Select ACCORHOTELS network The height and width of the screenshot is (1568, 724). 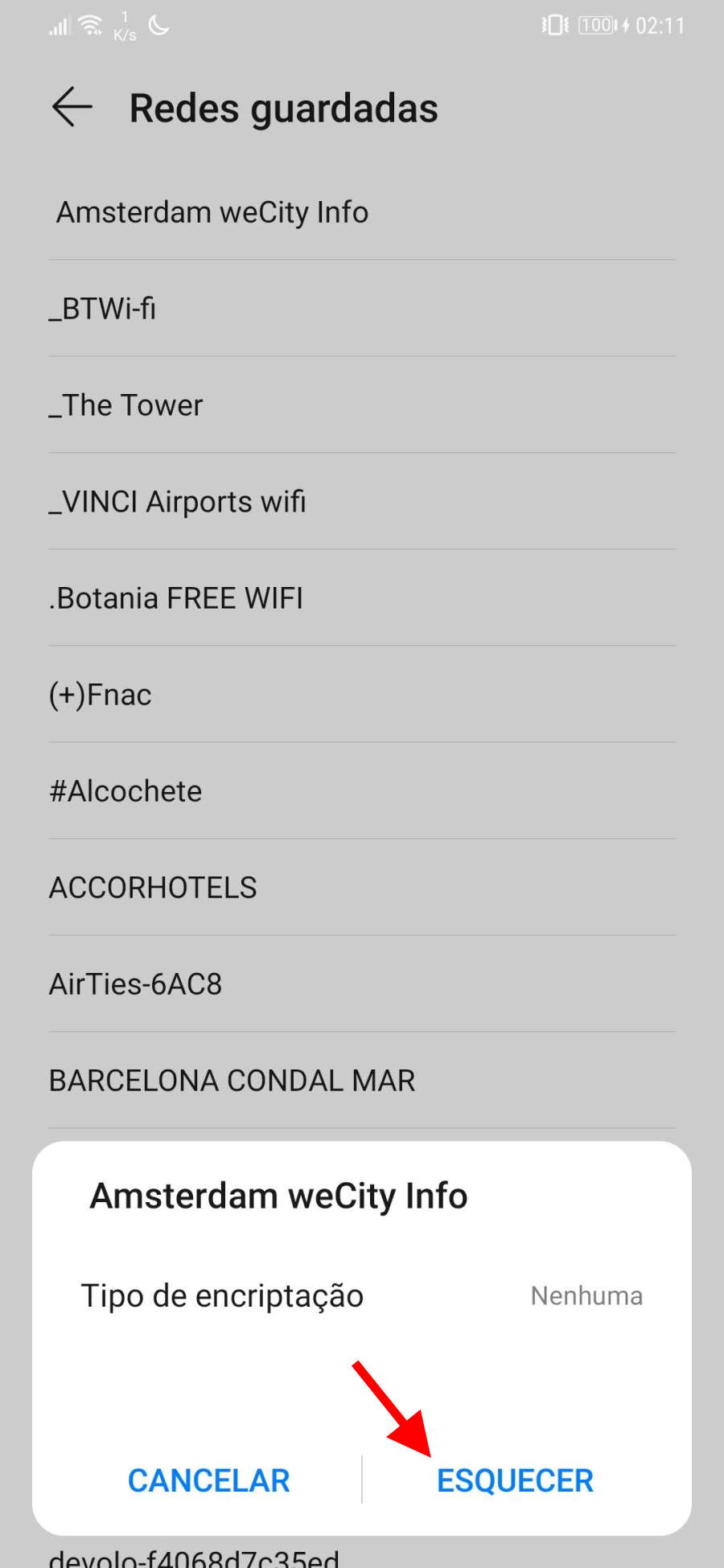point(362,888)
